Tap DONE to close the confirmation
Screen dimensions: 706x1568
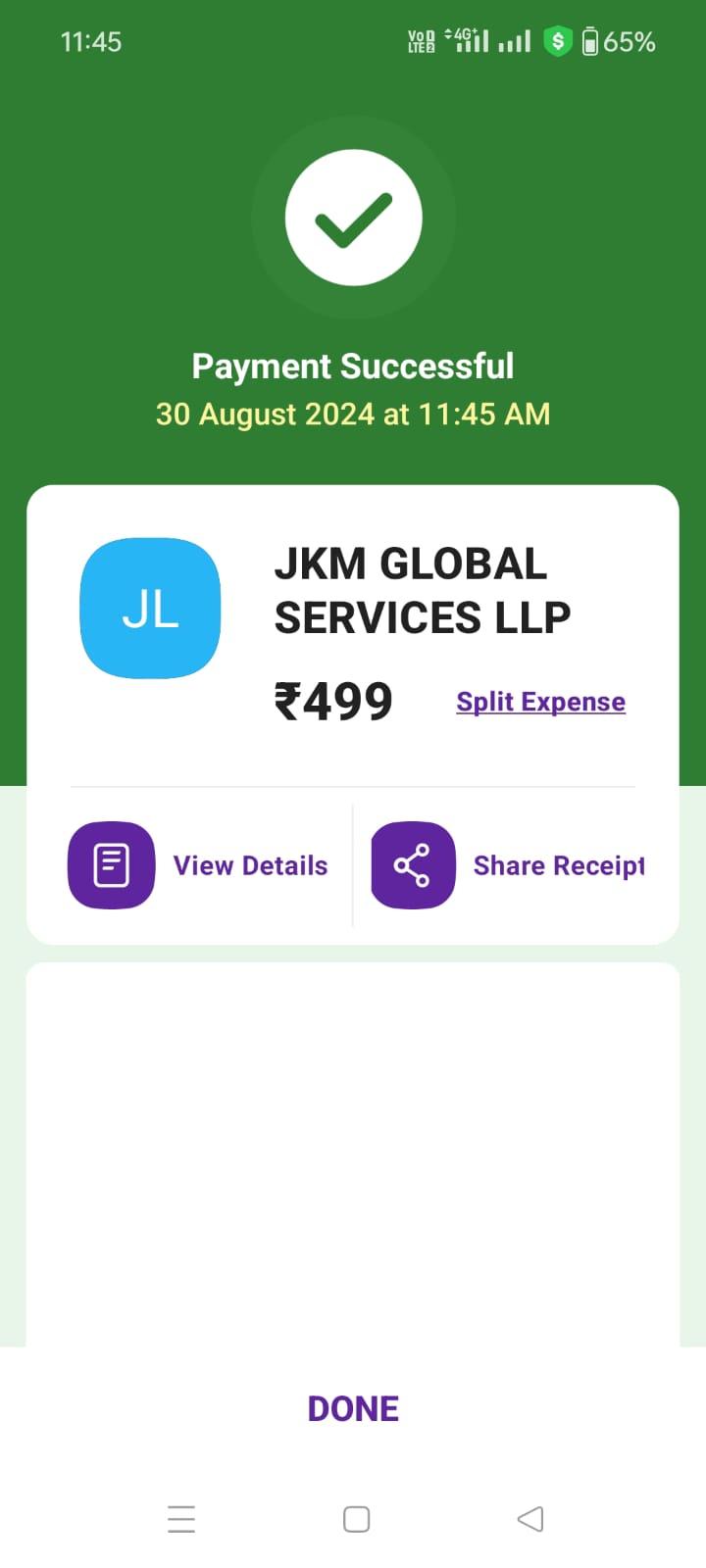coord(353,1408)
